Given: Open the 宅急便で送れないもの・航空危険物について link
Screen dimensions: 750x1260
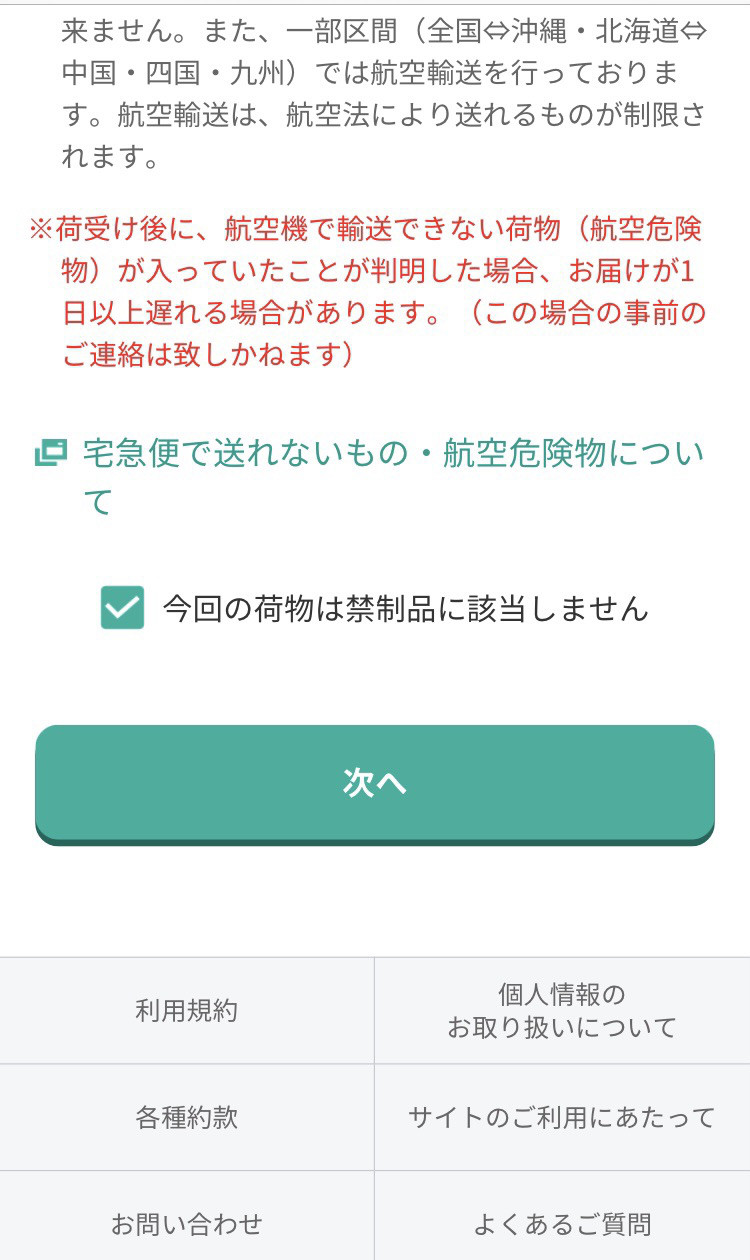Looking at the screenshot, I should pyautogui.click(x=370, y=477).
